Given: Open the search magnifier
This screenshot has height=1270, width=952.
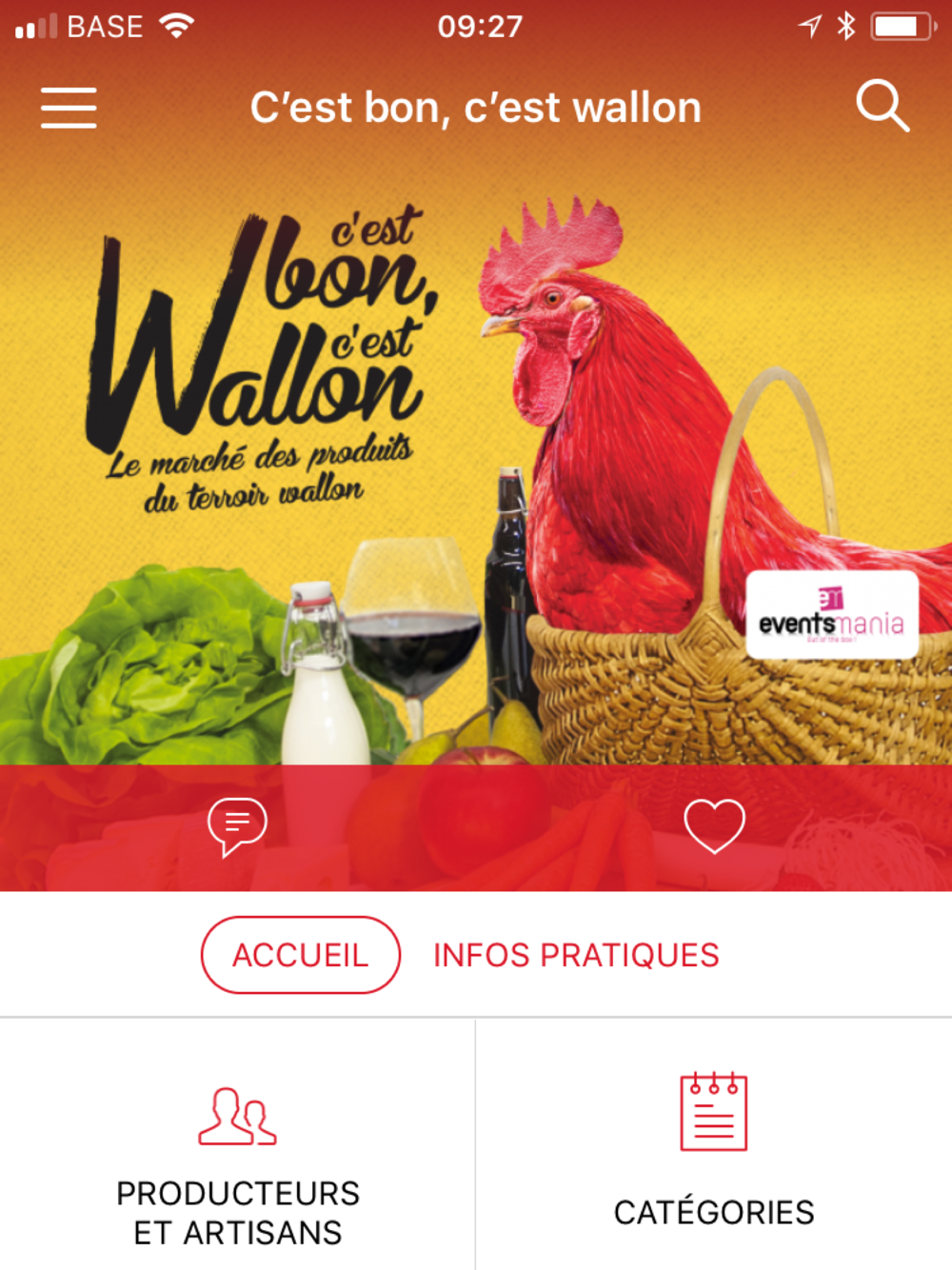Looking at the screenshot, I should (x=883, y=106).
